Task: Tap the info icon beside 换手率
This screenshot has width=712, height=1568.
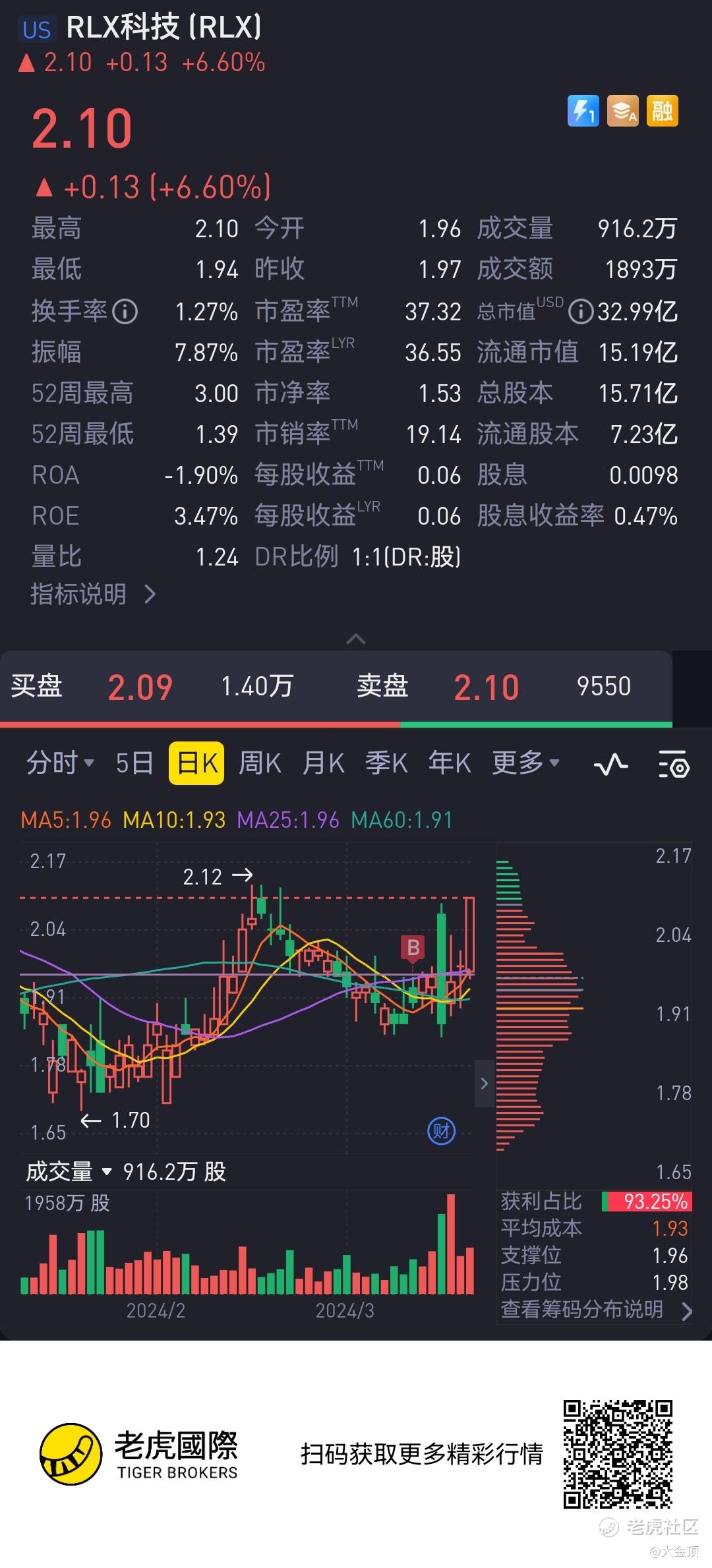Action: click(125, 311)
